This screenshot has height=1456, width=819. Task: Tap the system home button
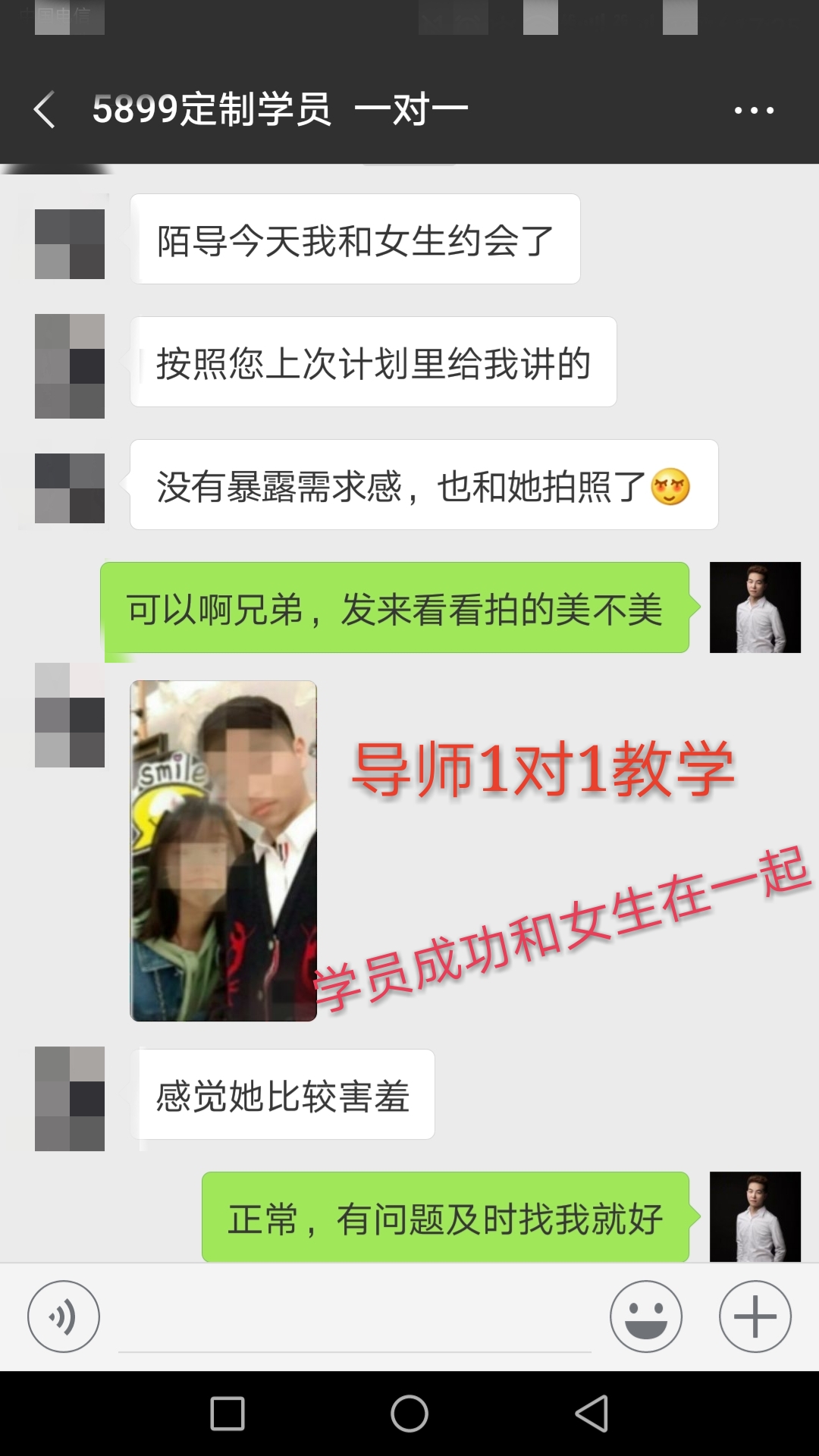(409, 1414)
